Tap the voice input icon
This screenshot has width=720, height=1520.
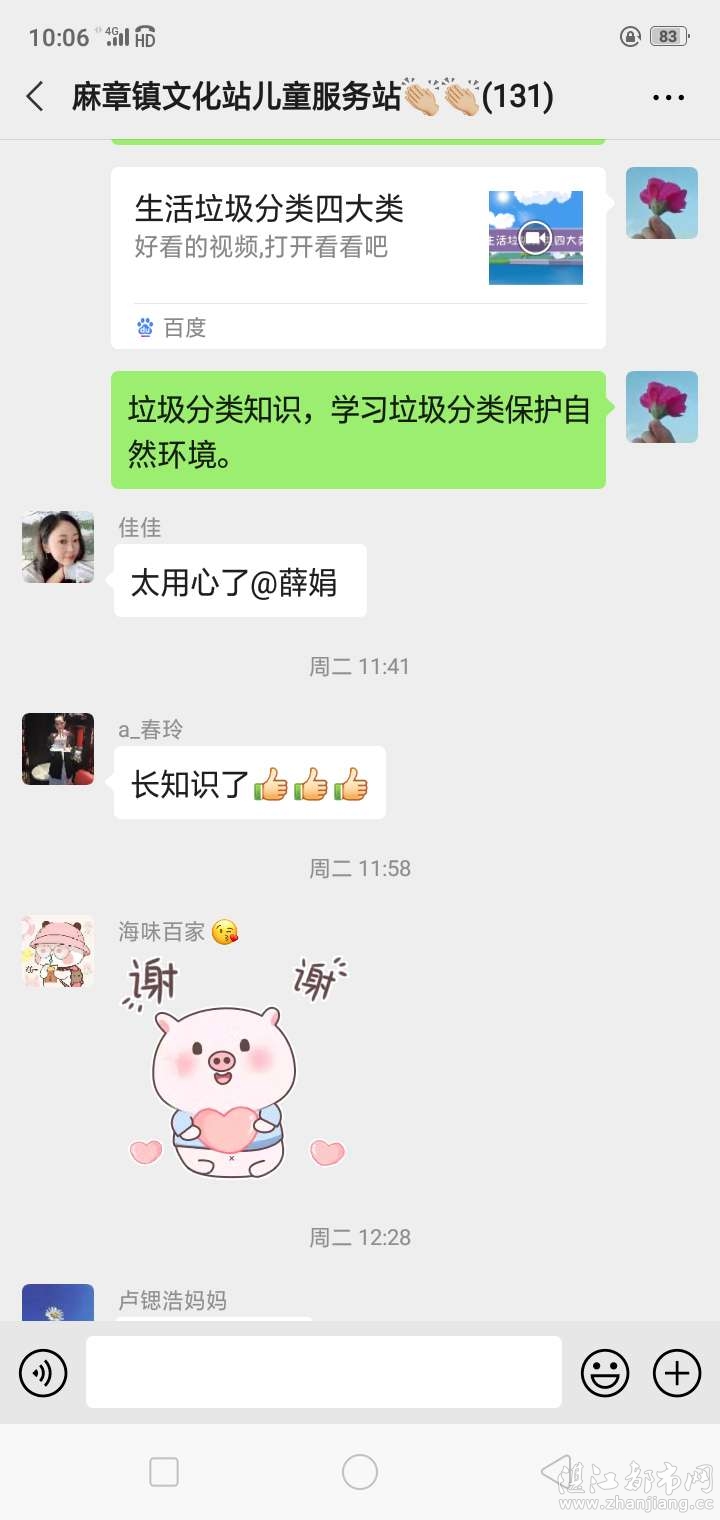[43, 1372]
